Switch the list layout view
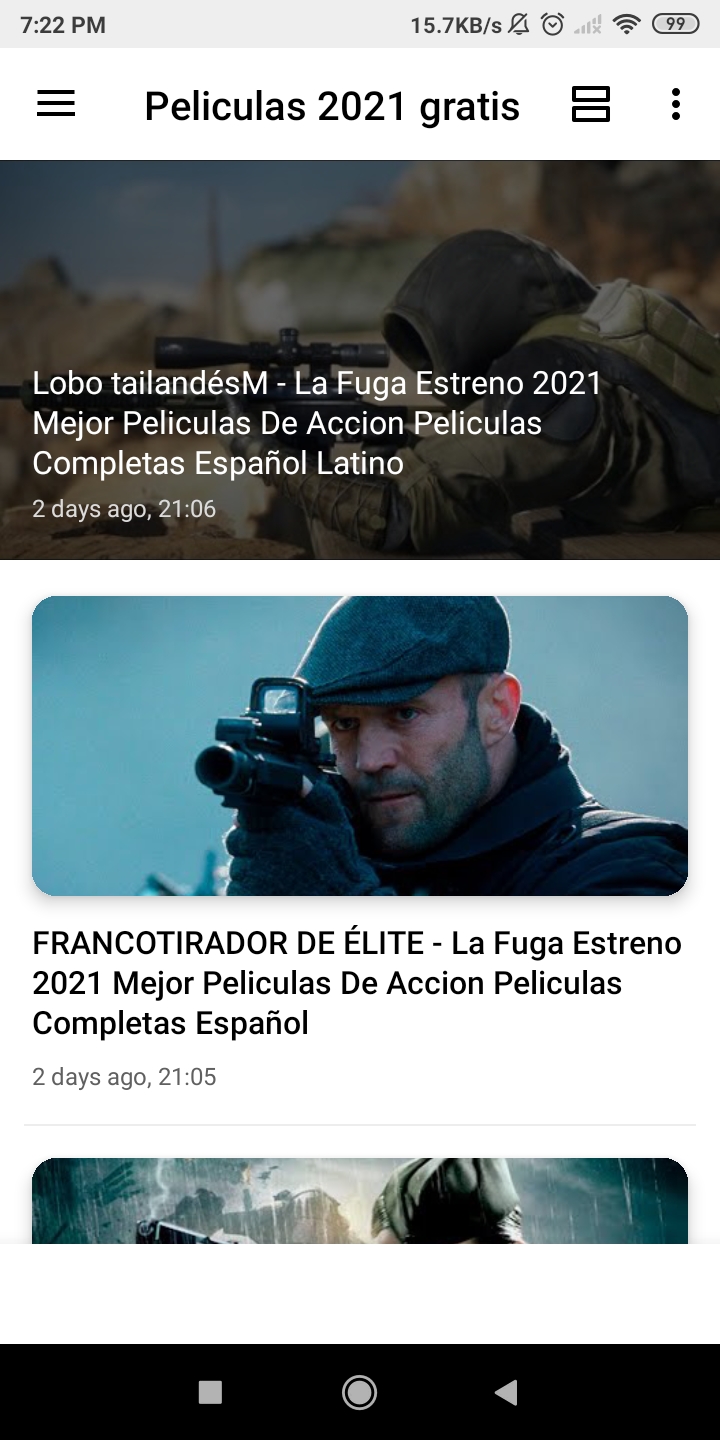Image resolution: width=720 pixels, height=1440 pixels. point(591,104)
